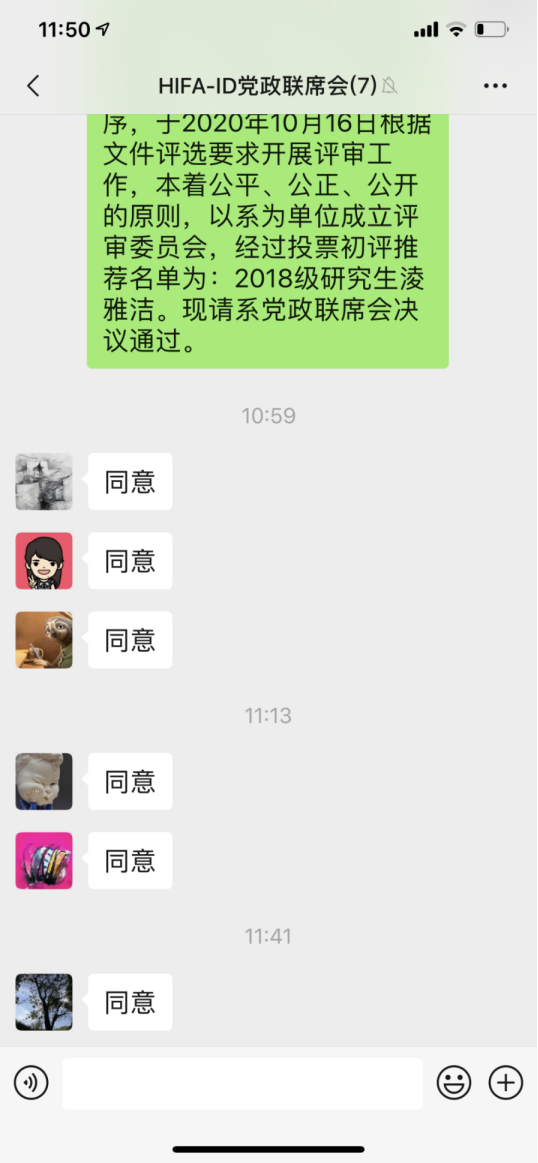538x1163 pixels.
Task: Switch to voice message input
Action: 31,1084
